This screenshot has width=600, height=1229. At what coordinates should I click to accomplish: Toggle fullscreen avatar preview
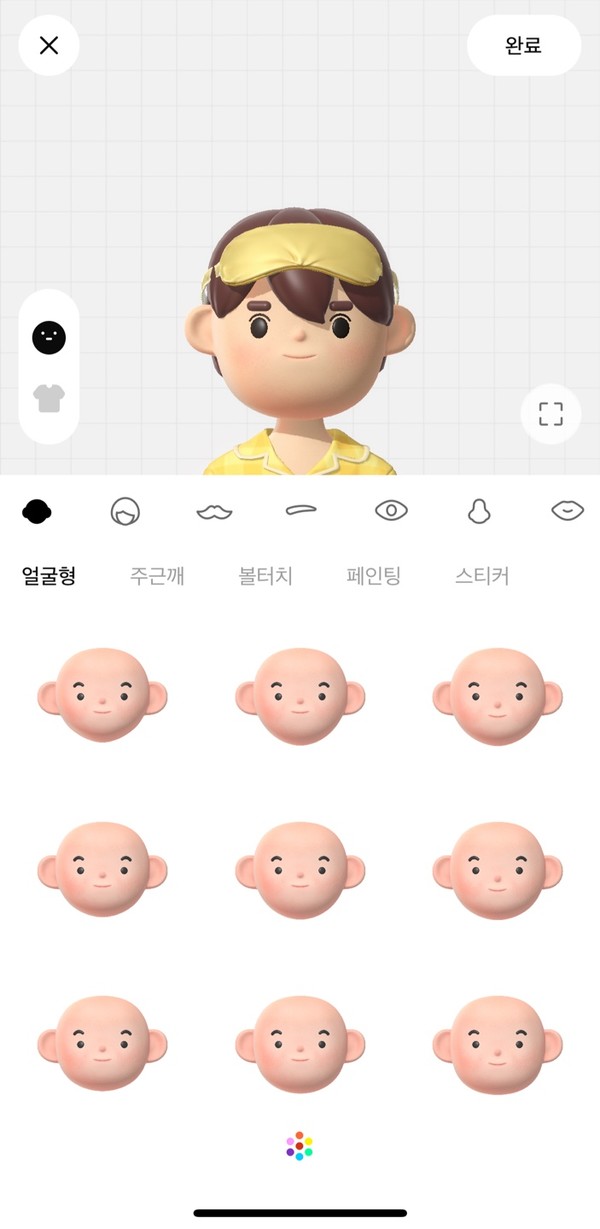point(551,414)
